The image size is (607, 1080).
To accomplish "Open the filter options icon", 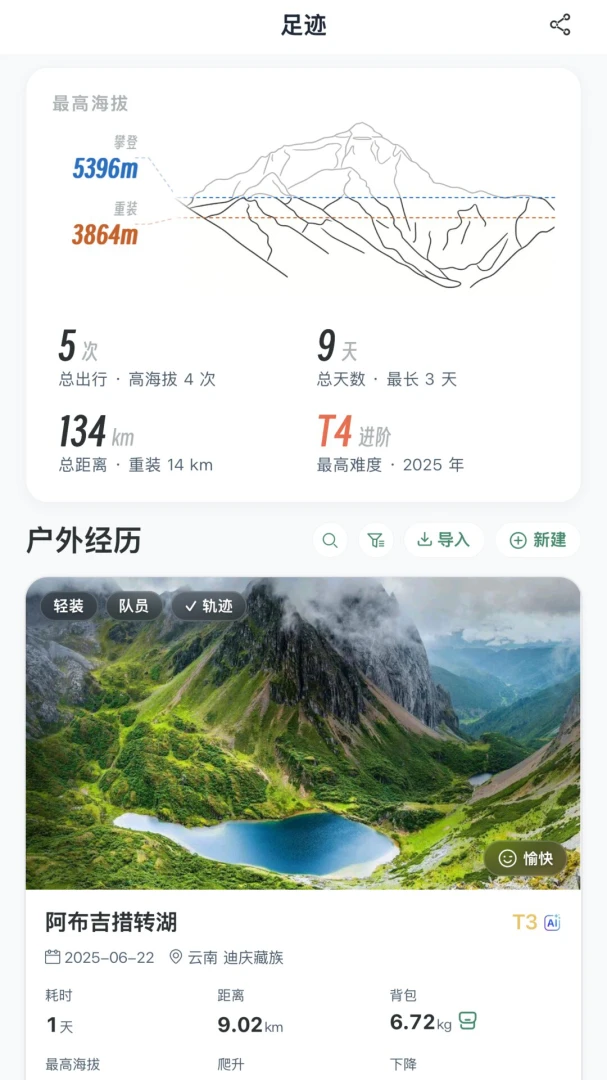I will tap(375, 541).
